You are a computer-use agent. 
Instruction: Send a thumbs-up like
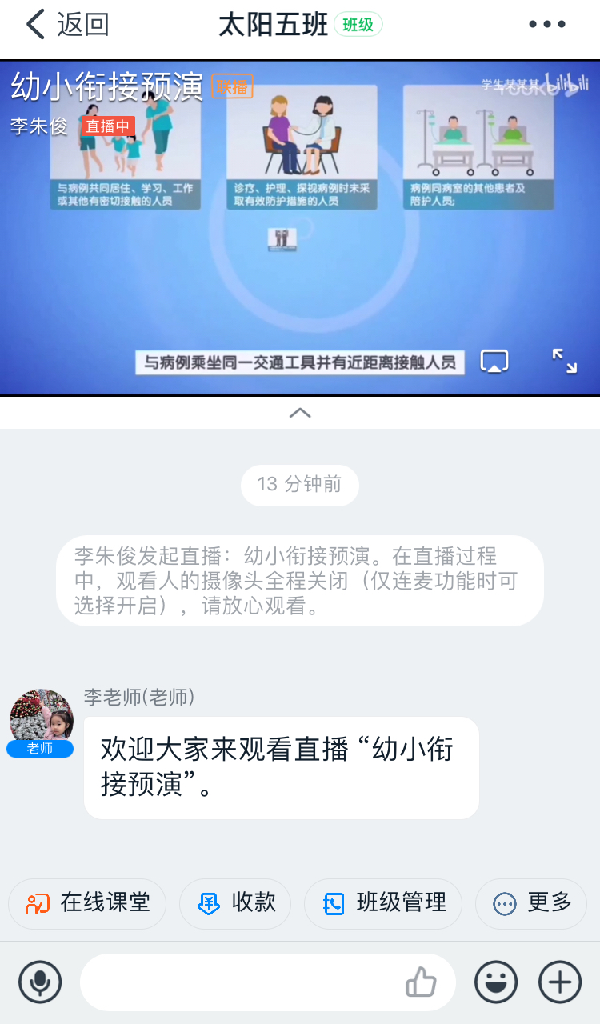pos(421,982)
